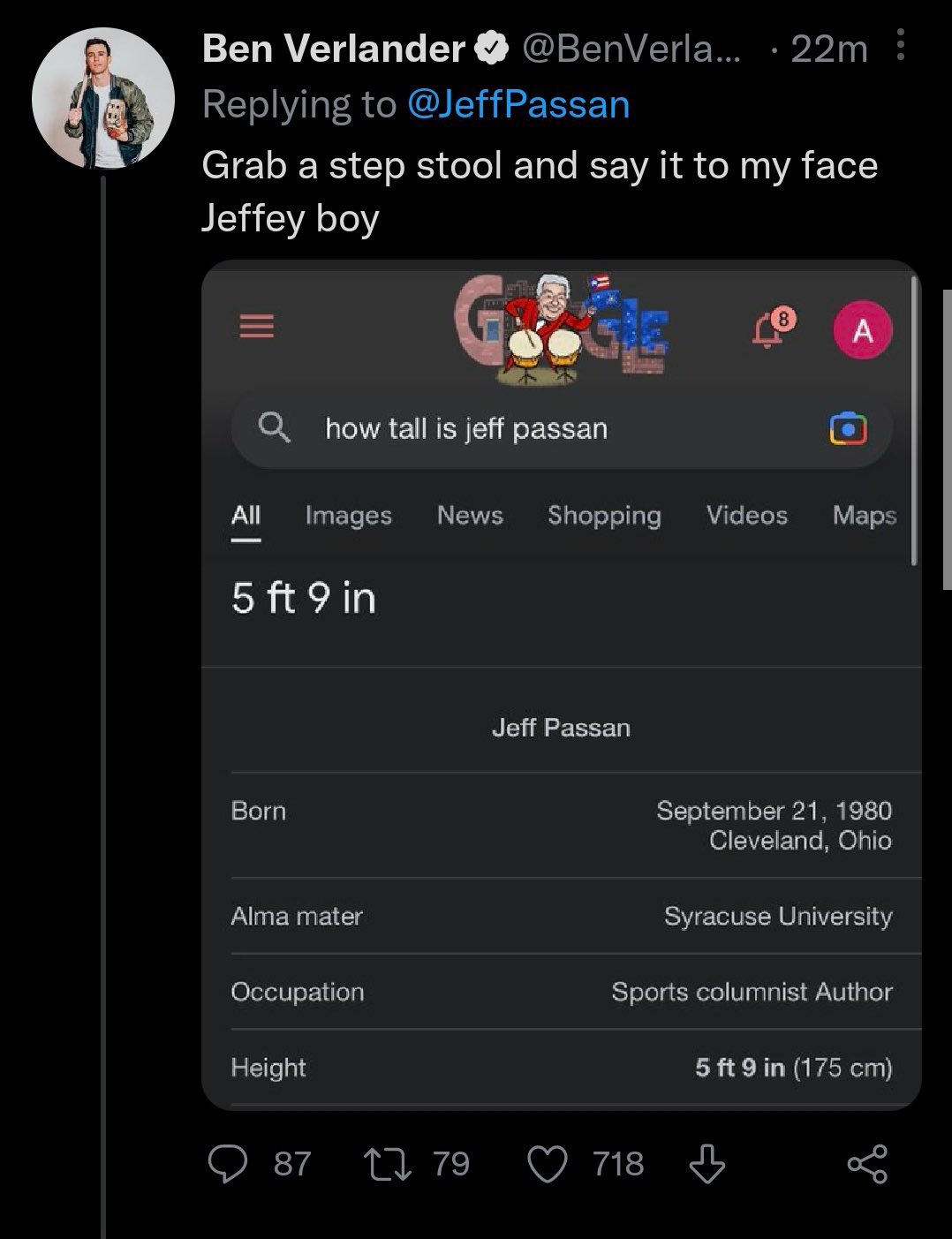
Task: Open Ben Verlander's profile picture
Action: [x=103, y=99]
